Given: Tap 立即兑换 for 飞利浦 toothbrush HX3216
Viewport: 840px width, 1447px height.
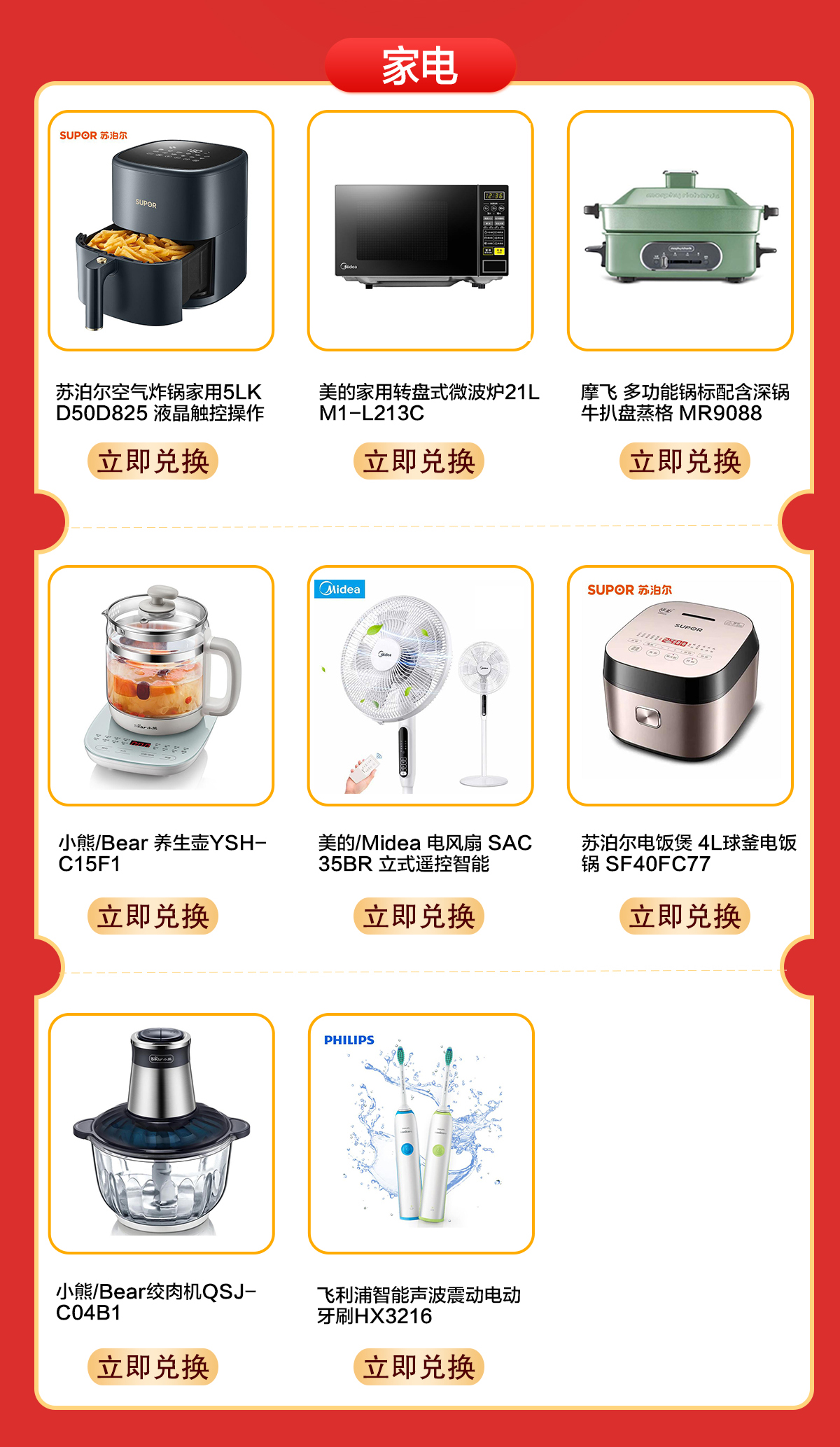Looking at the screenshot, I should coord(419,1367).
